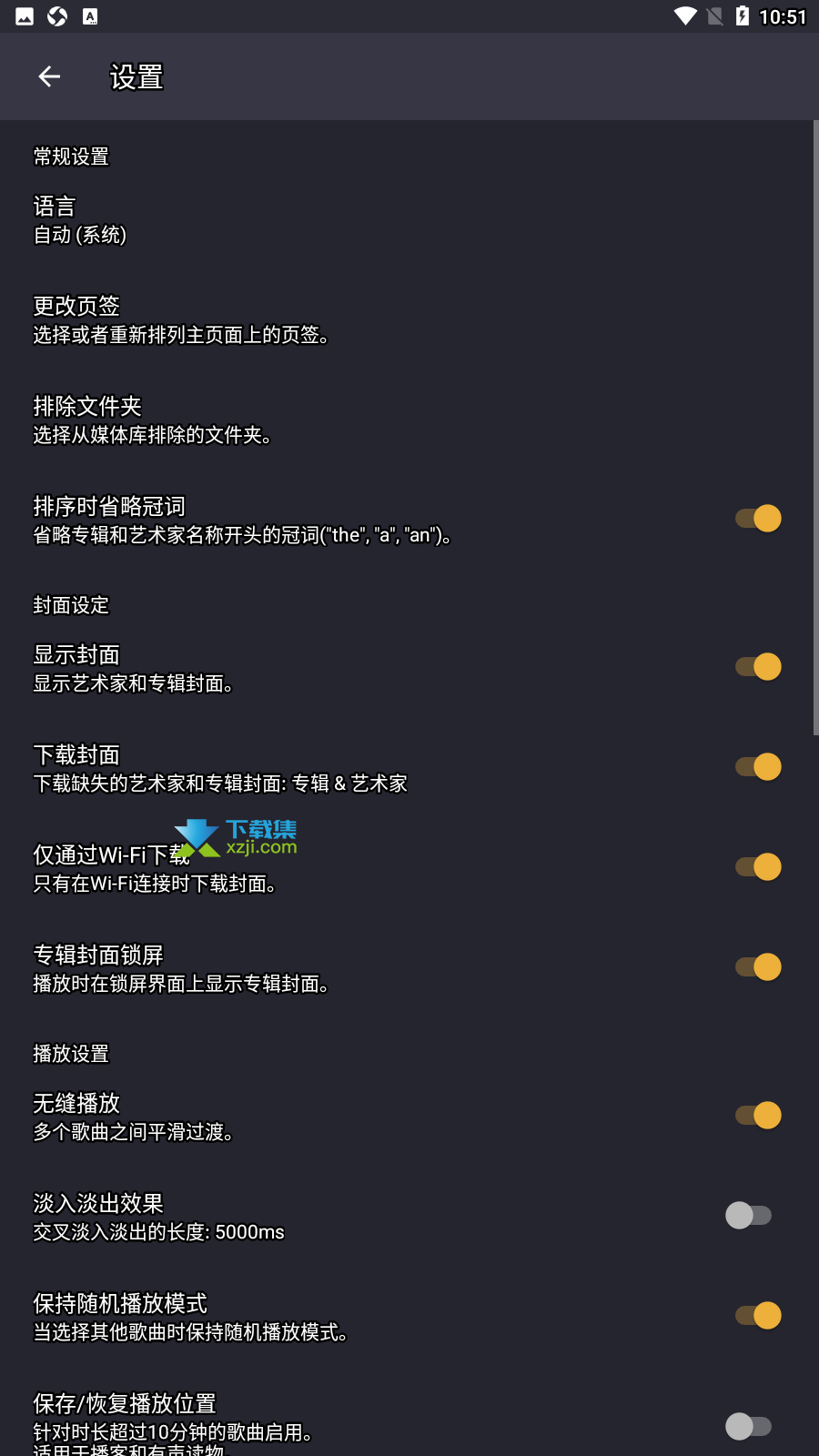Enable the 保存/恢复播放位置 switch
Screen dimensions: 819x1456
749,1426
